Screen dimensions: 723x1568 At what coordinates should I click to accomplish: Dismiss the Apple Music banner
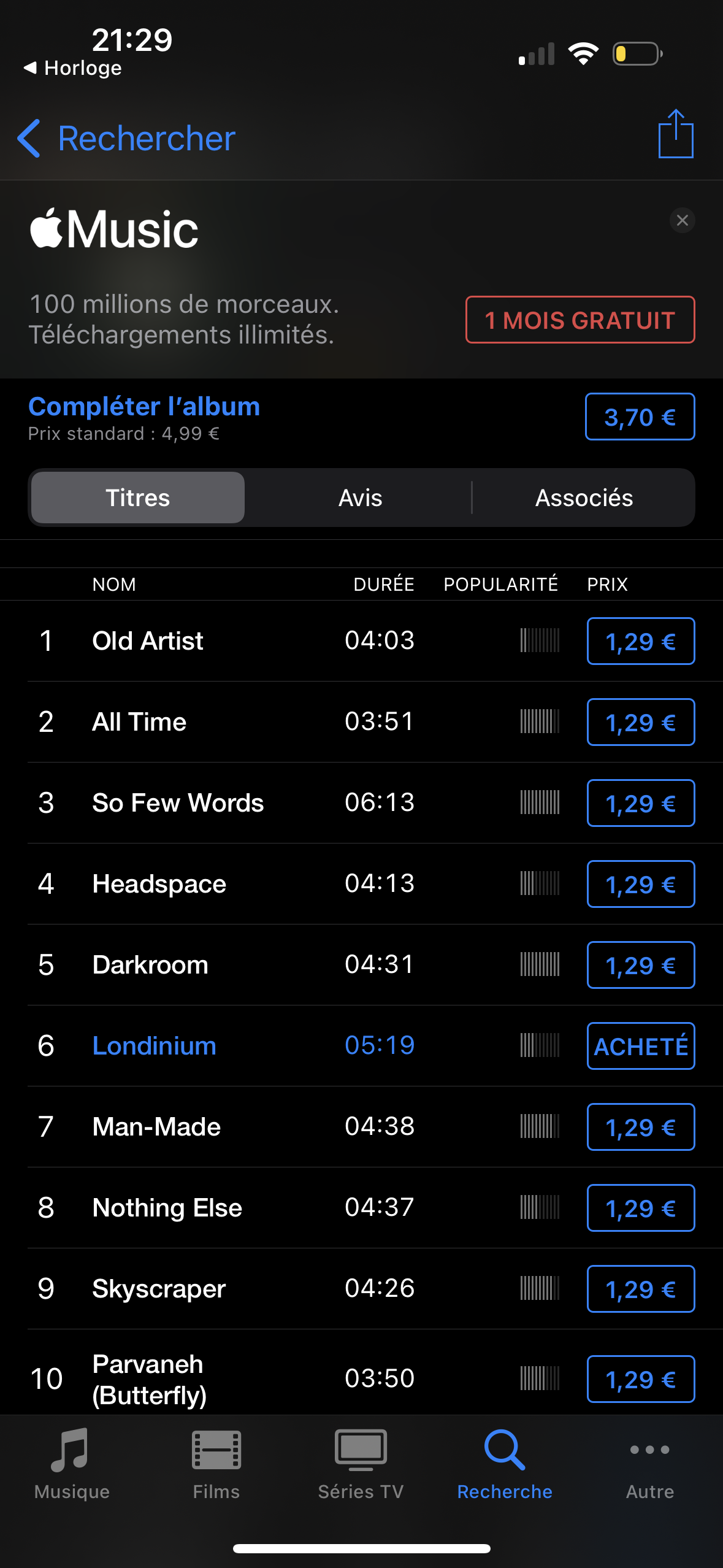(682, 220)
